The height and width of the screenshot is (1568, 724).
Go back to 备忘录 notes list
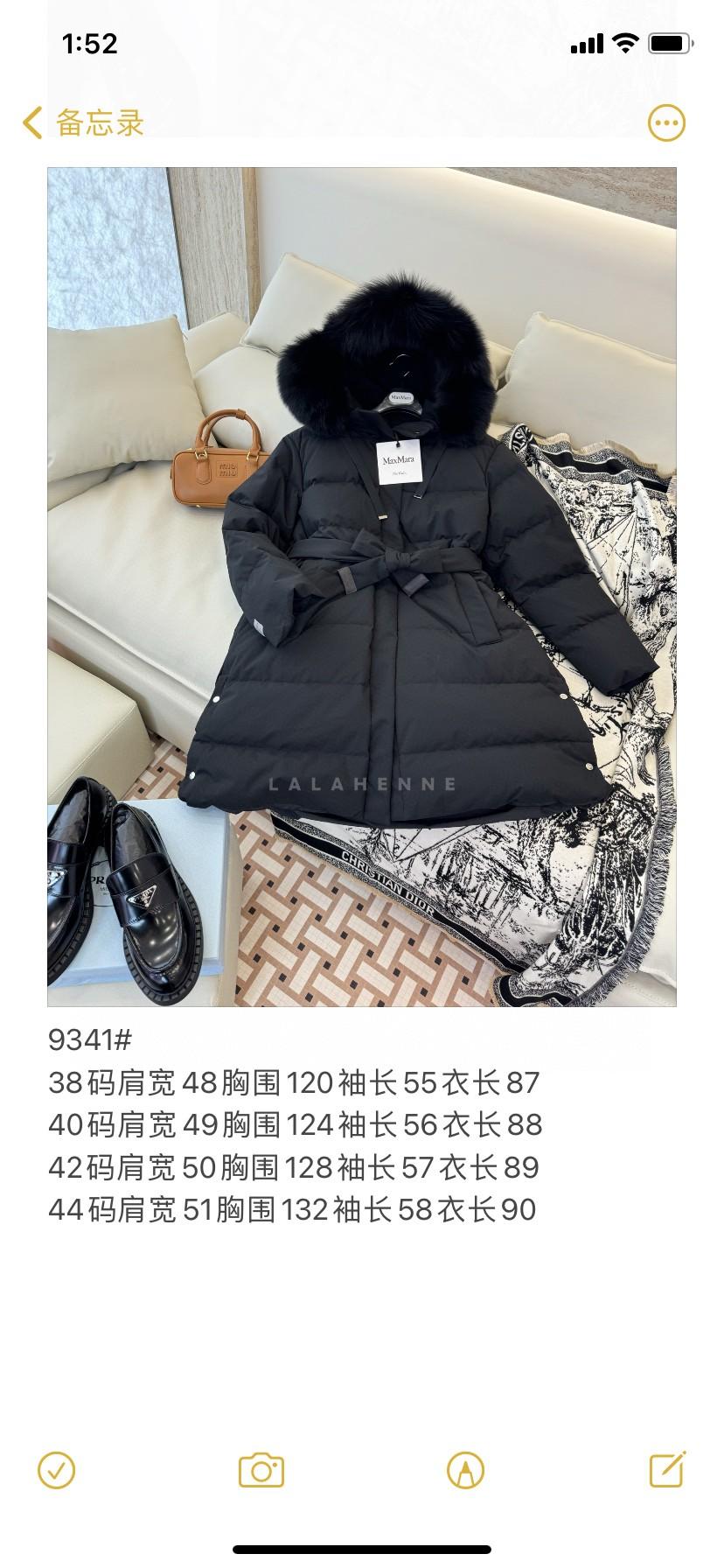pyautogui.click(x=83, y=122)
